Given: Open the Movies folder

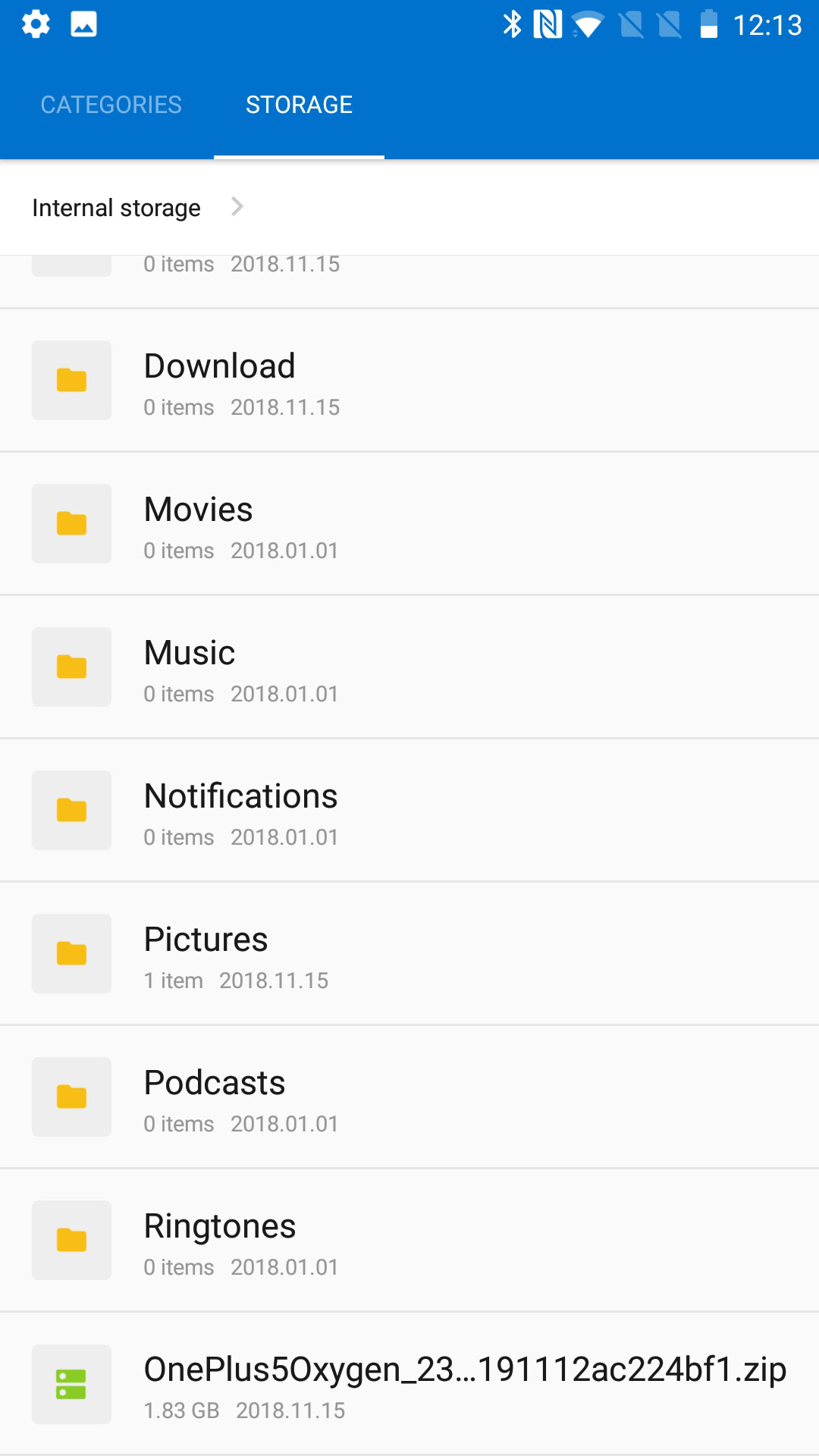Looking at the screenshot, I should (409, 524).
